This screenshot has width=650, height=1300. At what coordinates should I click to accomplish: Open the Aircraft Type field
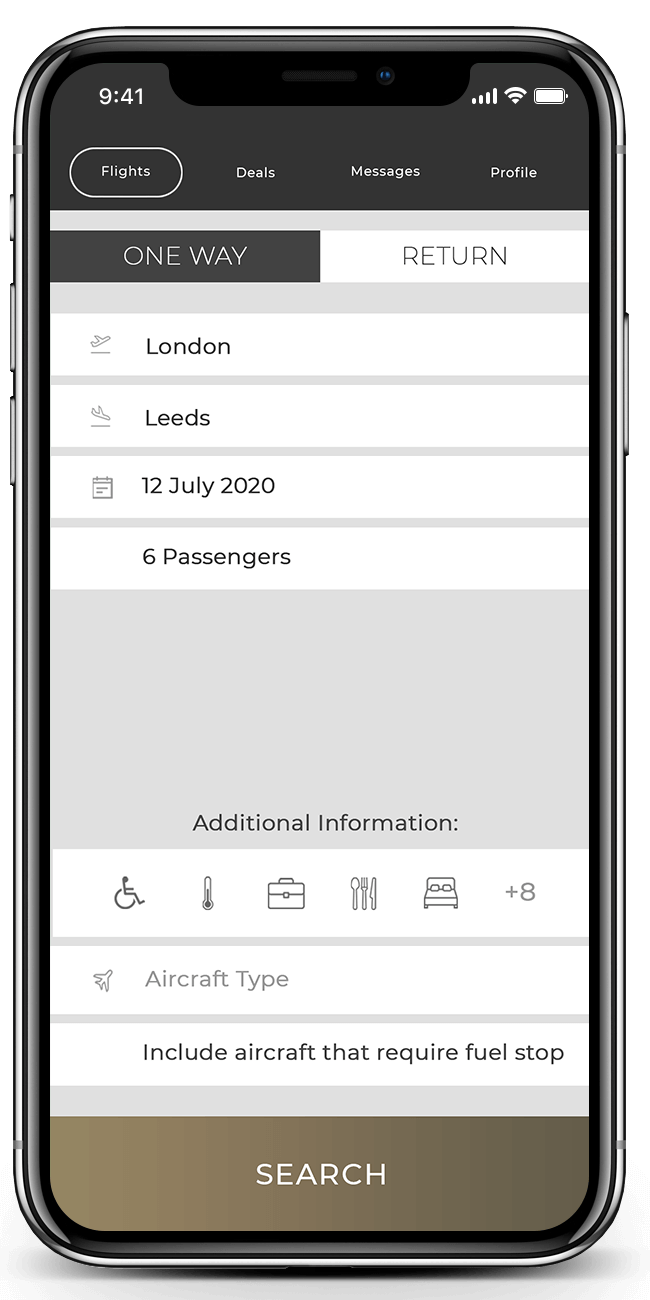320,979
